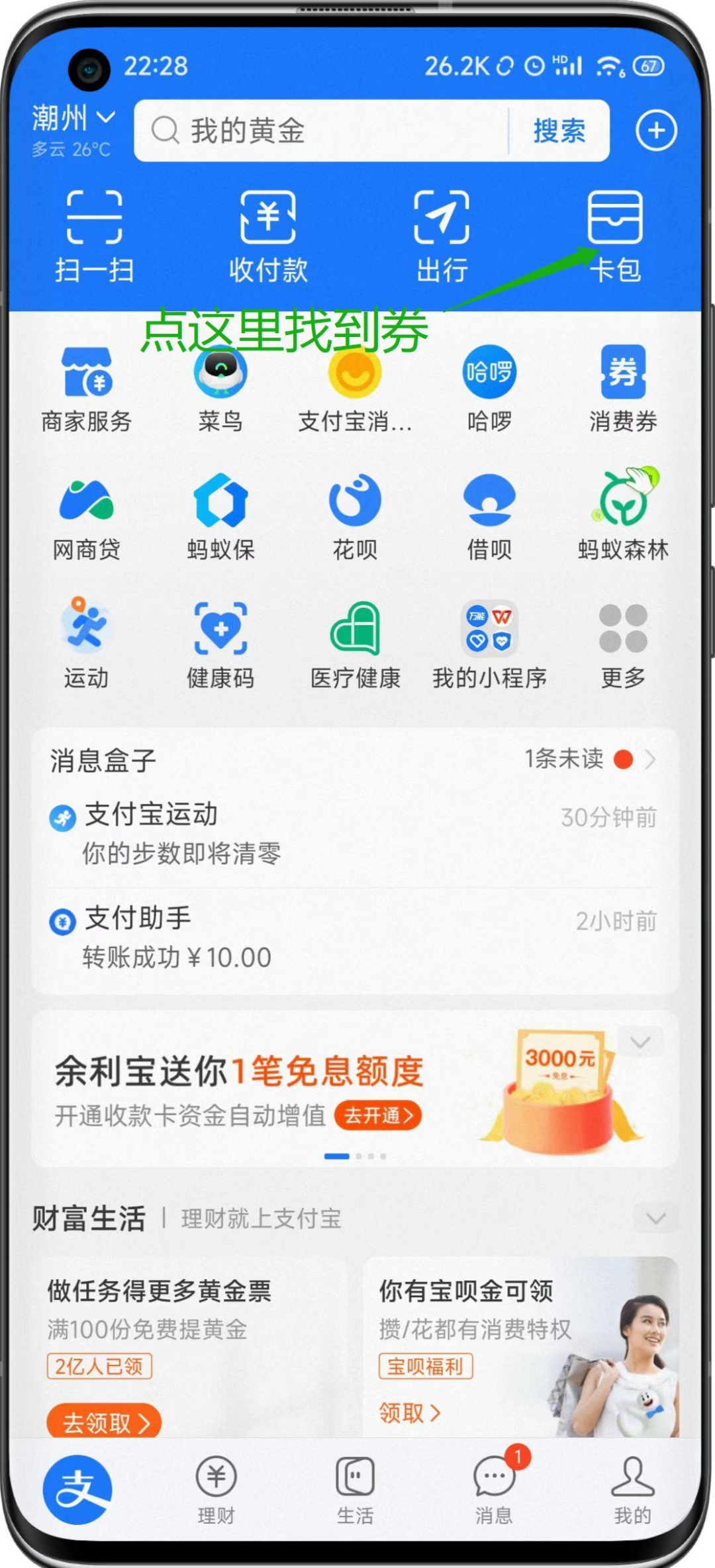Change city from 潮州 dropdown
Viewport: 715px width, 1568px height.
[x=74, y=119]
